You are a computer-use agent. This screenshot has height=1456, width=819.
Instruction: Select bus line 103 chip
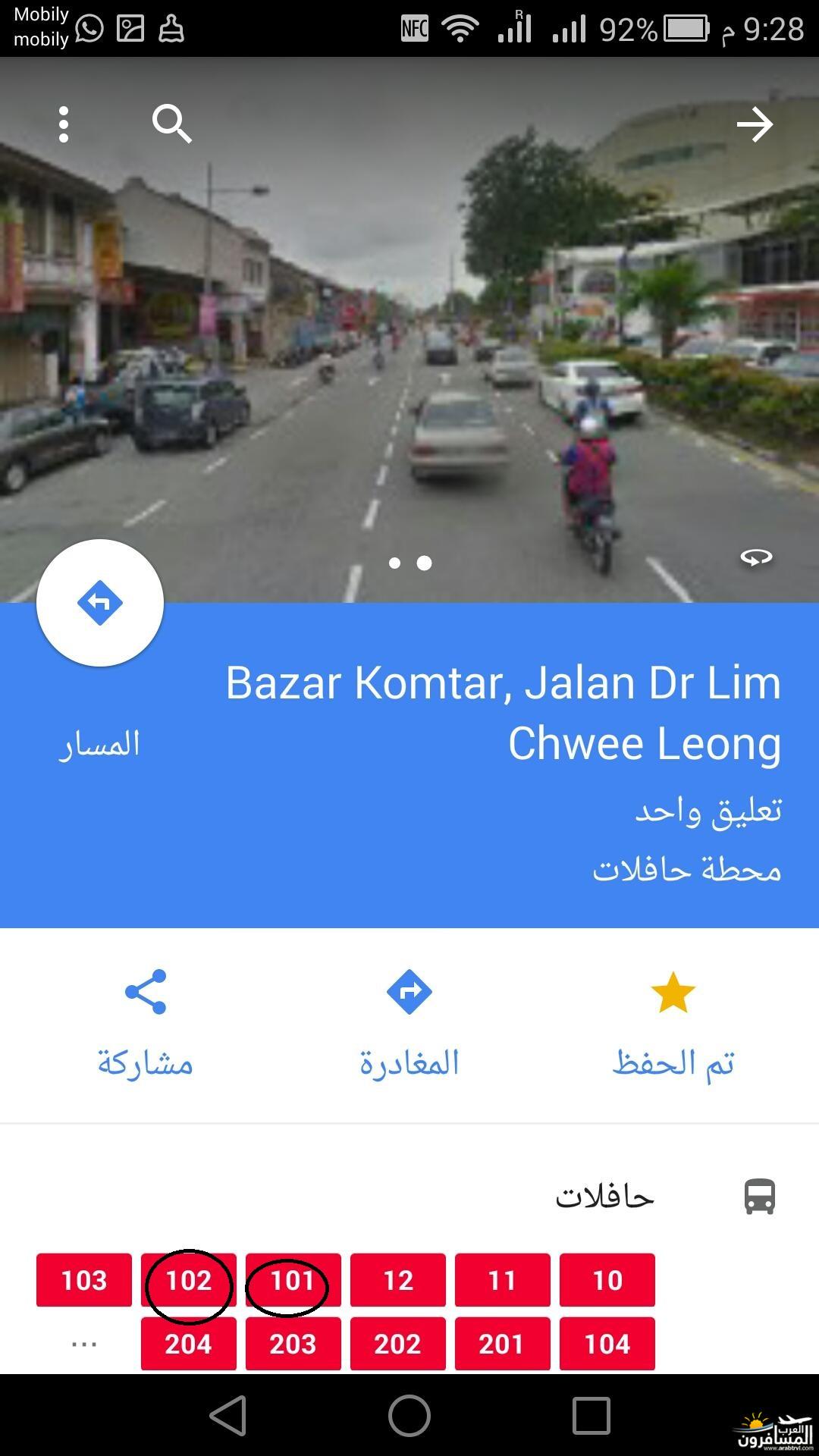click(x=84, y=1280)
